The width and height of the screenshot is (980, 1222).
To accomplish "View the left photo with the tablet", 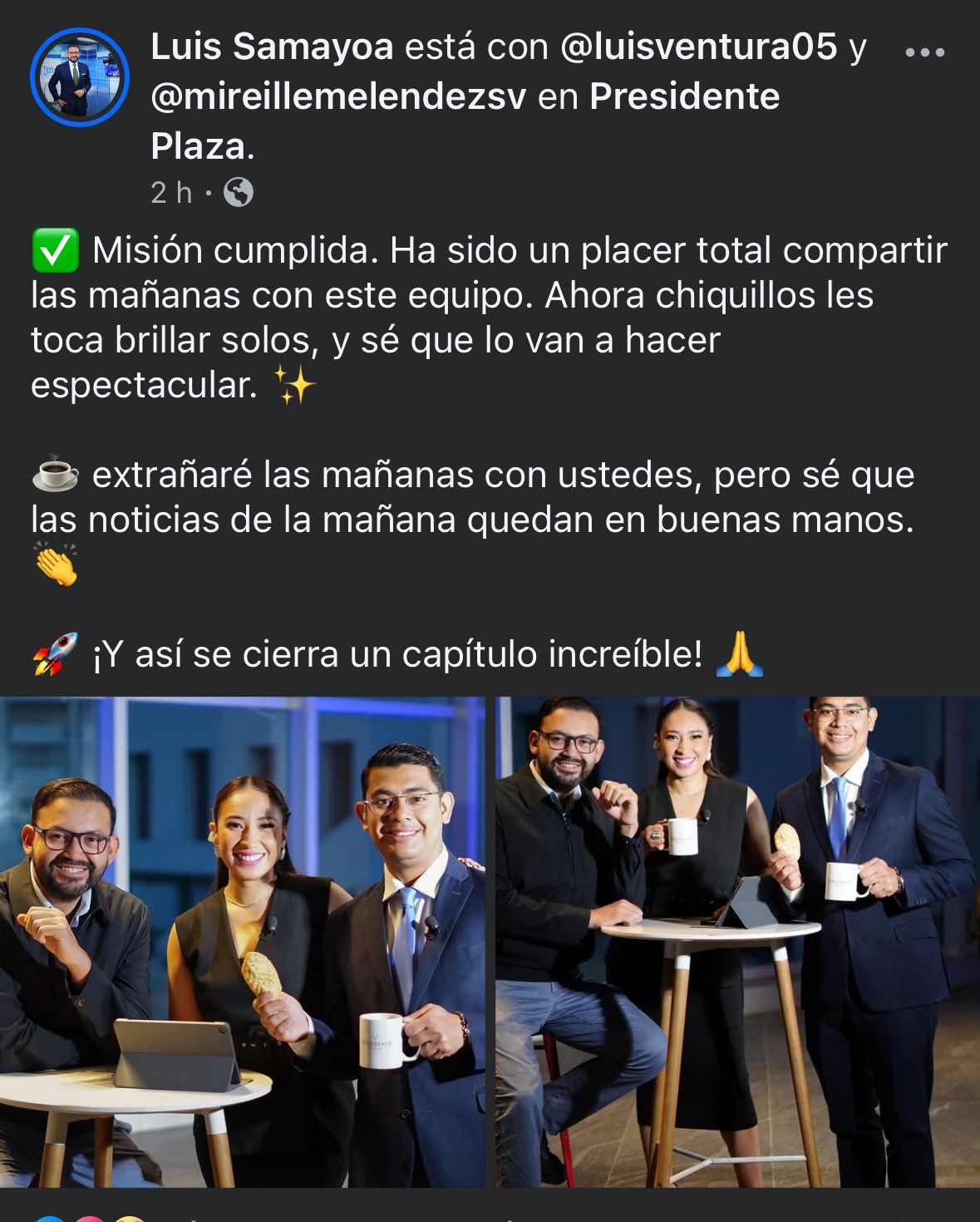I will click(242, 941).
